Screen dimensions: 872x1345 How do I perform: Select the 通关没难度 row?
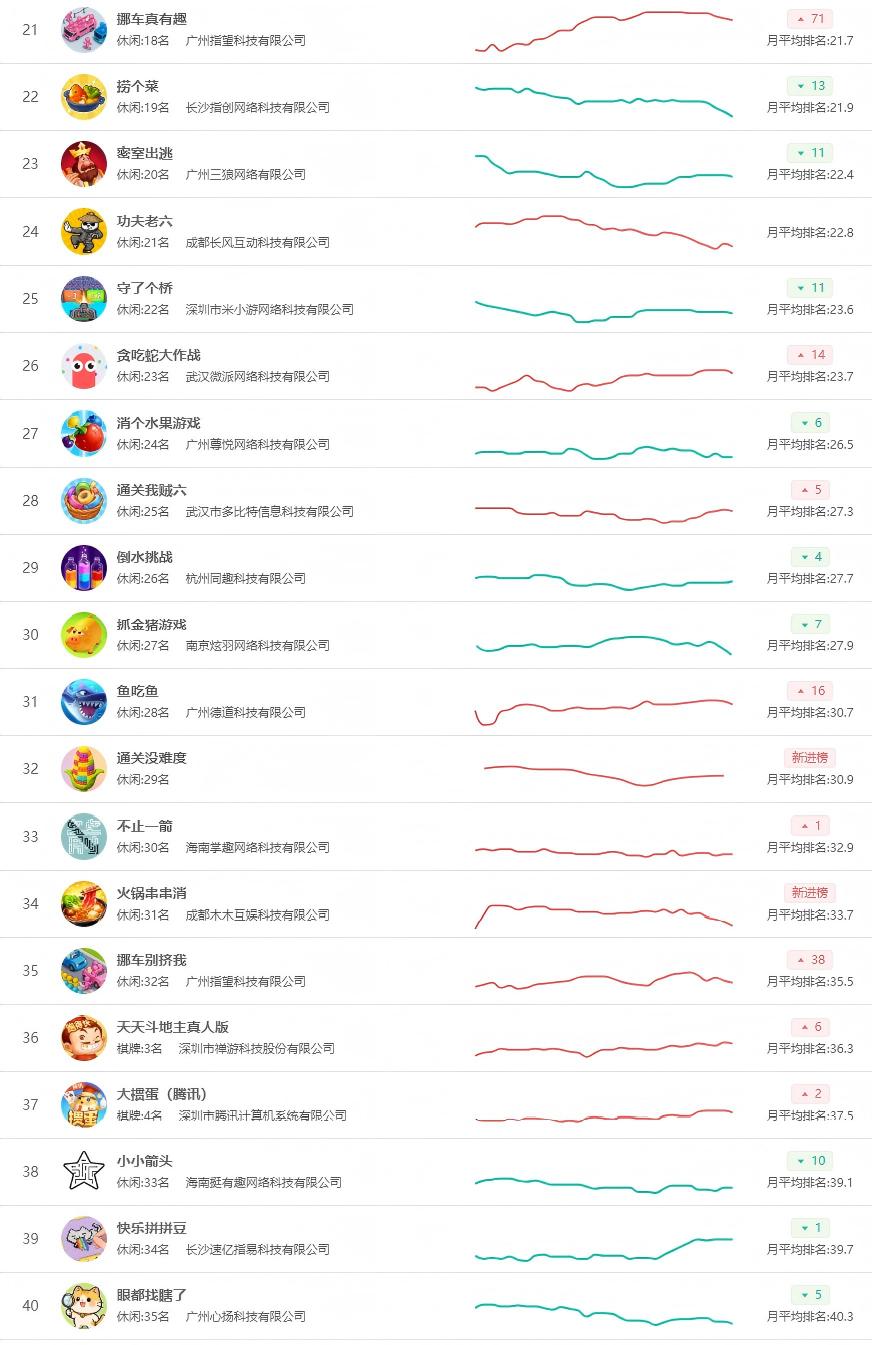click(436, 768)
